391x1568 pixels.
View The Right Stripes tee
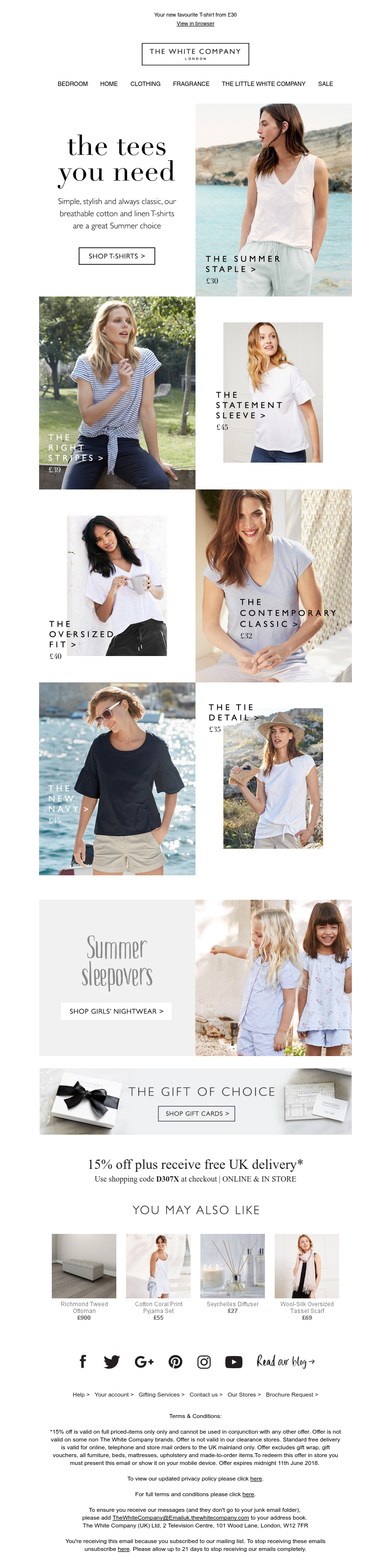117,393
